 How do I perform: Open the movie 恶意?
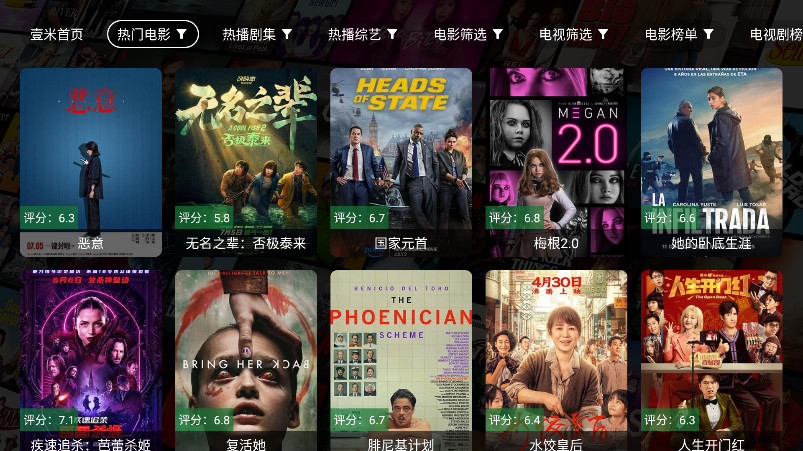(x=91, y=160)
